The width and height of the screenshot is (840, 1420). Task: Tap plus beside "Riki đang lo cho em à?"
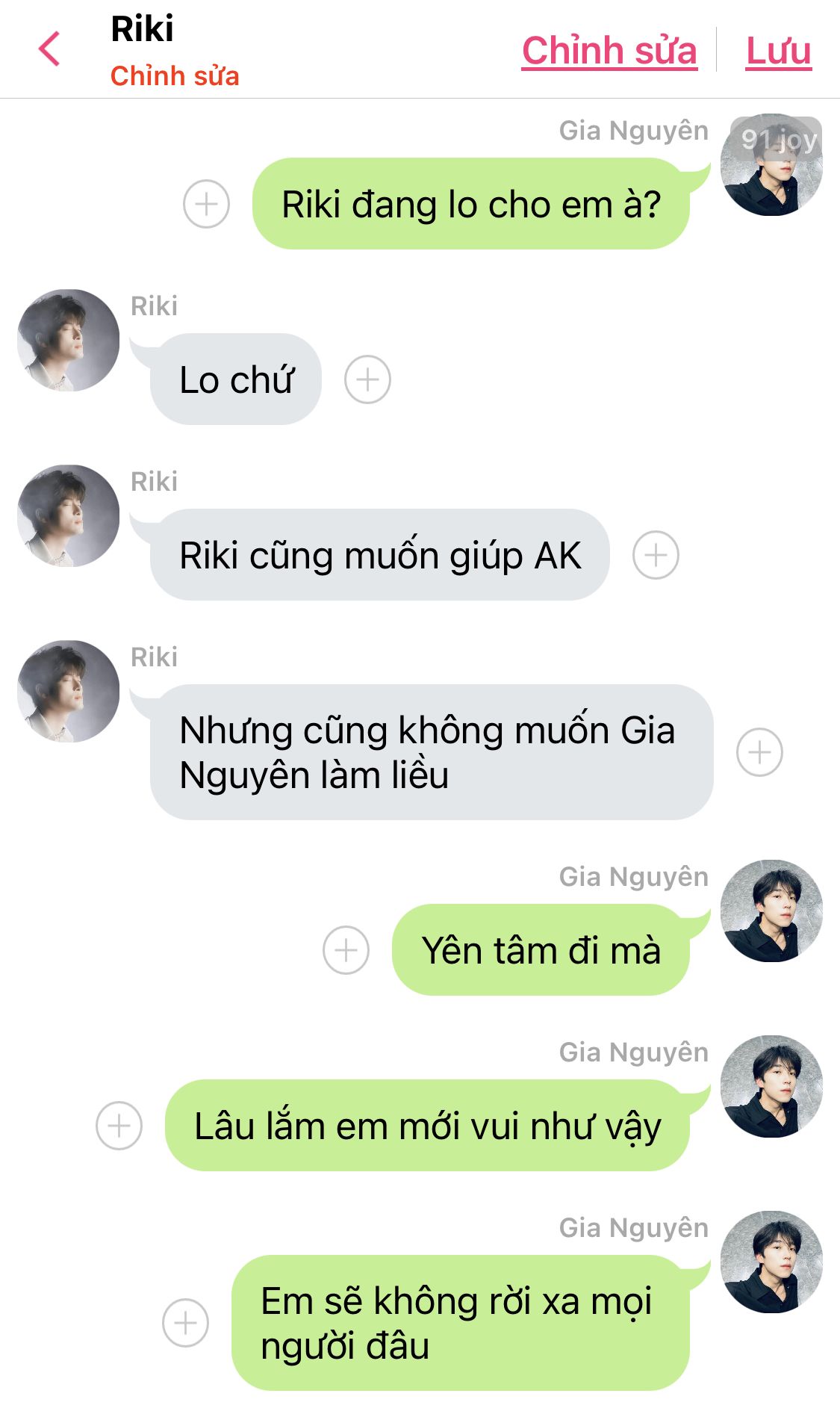206,204
